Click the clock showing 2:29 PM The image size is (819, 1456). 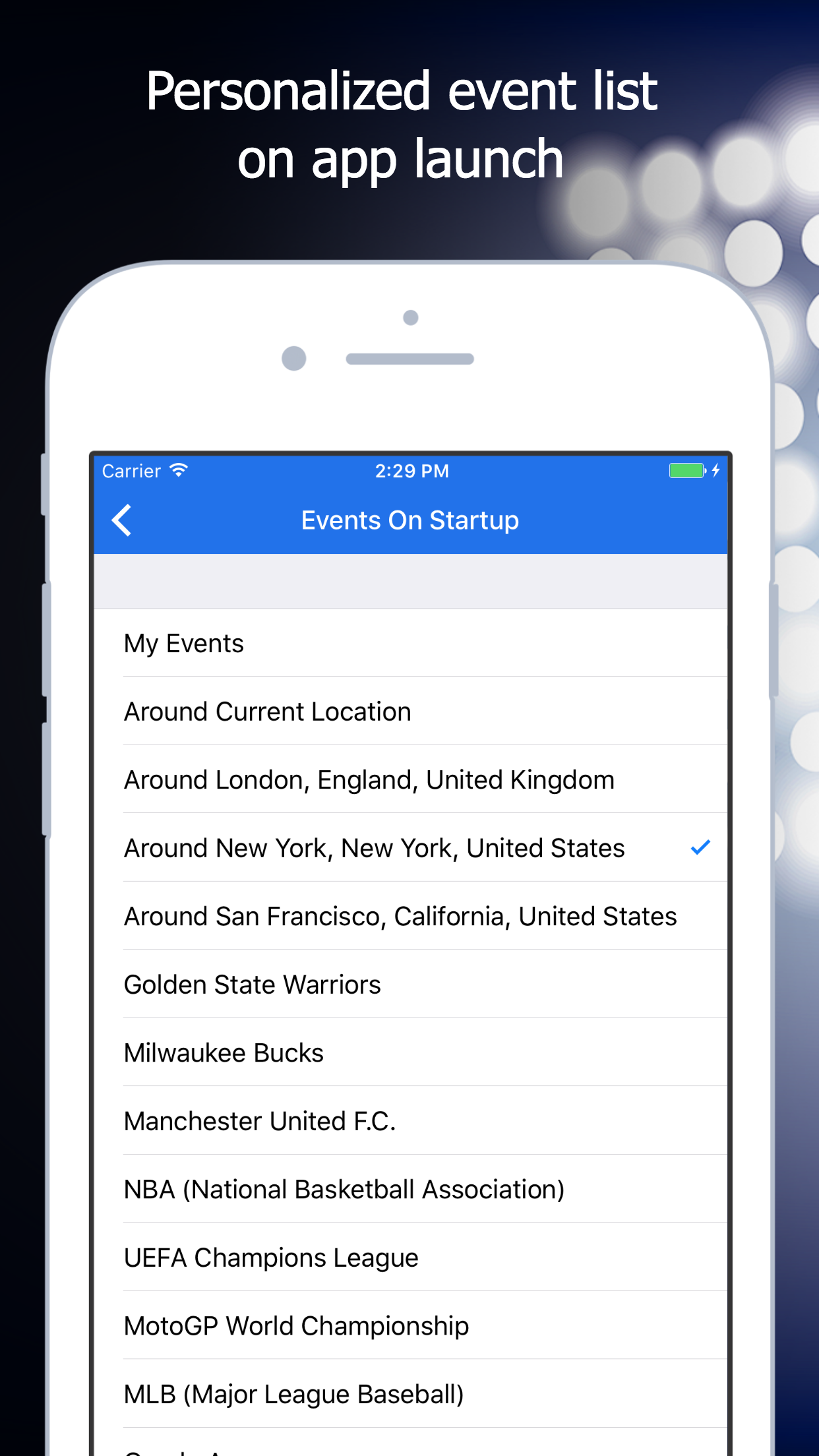pyautogui.click(x=411, y=470)
